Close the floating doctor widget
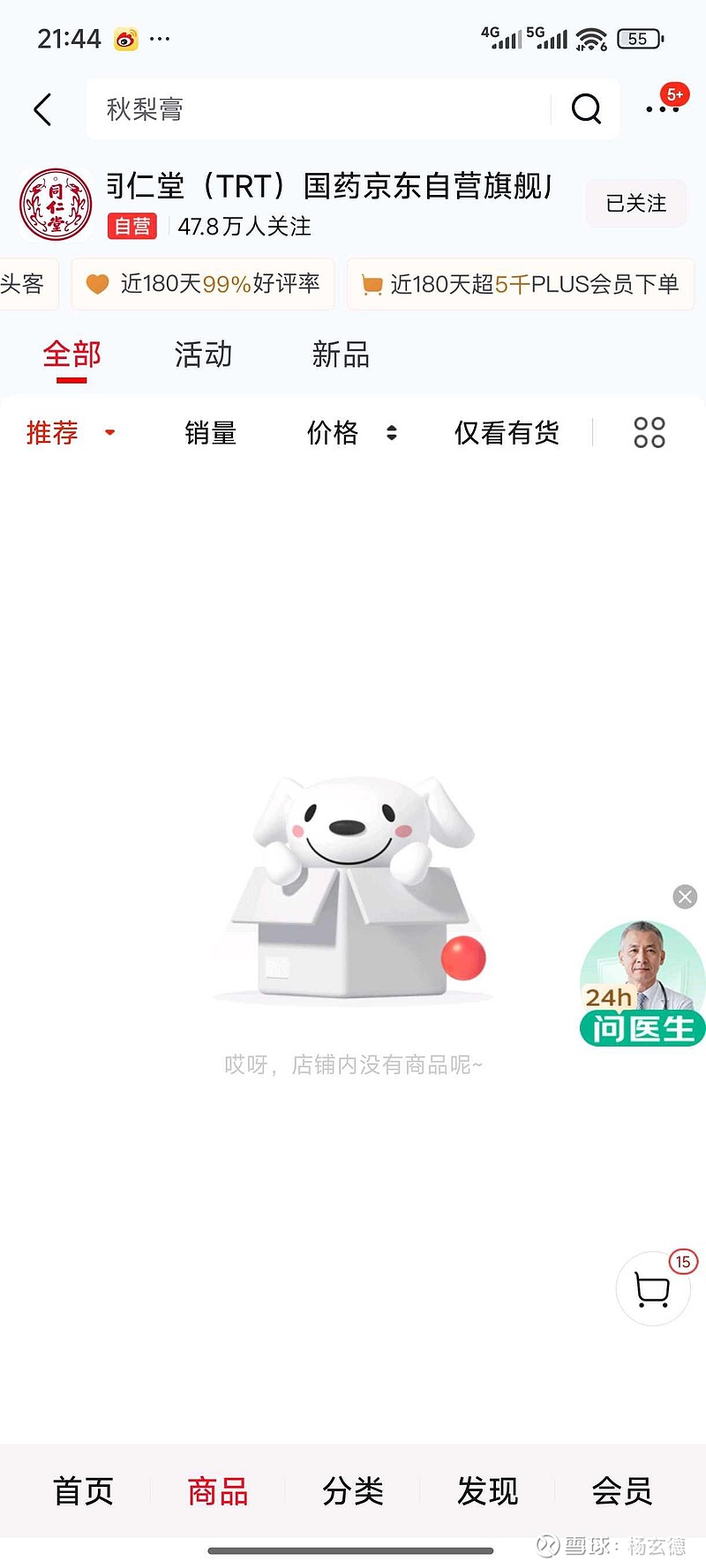The image size is (706, 1568). point(685,897)
